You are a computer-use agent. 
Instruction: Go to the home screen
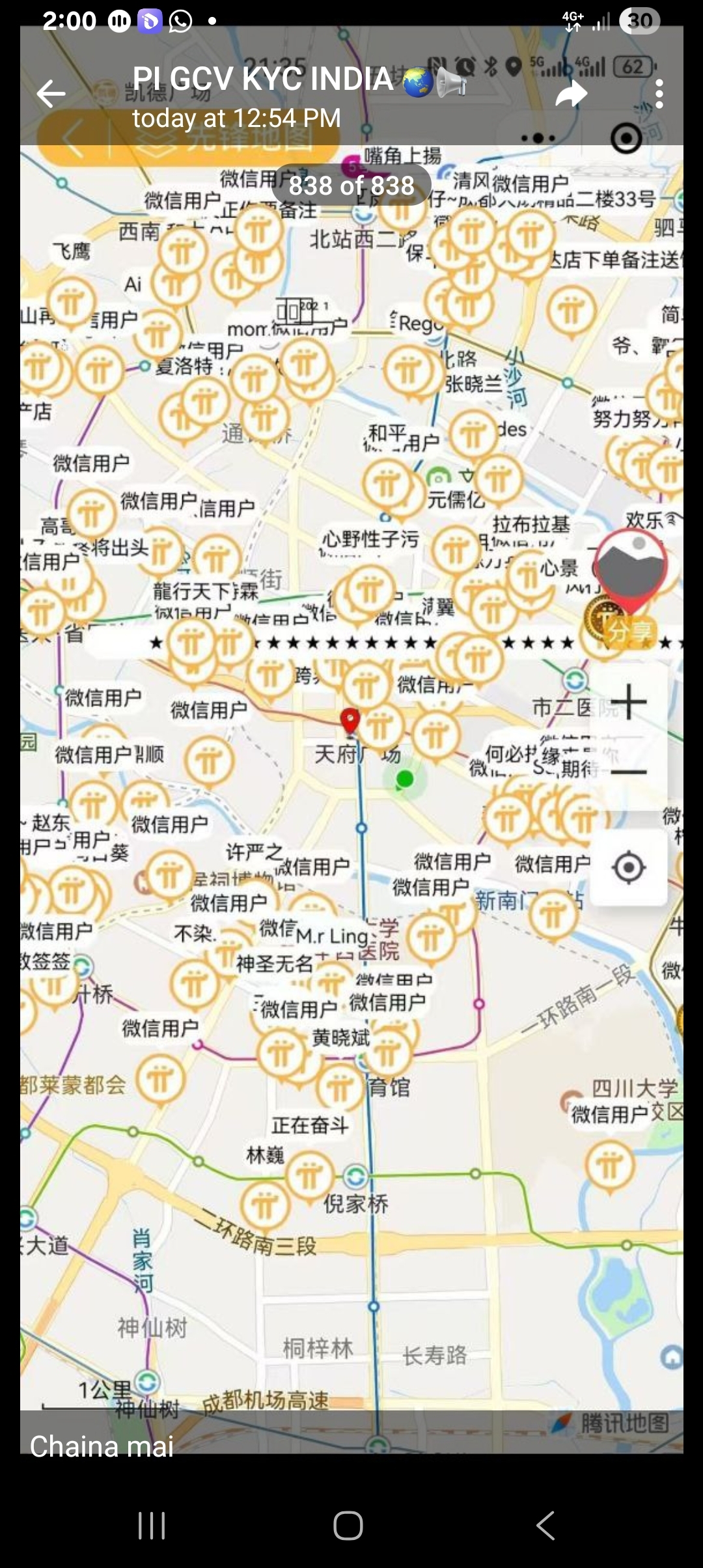pos(348,1526)
